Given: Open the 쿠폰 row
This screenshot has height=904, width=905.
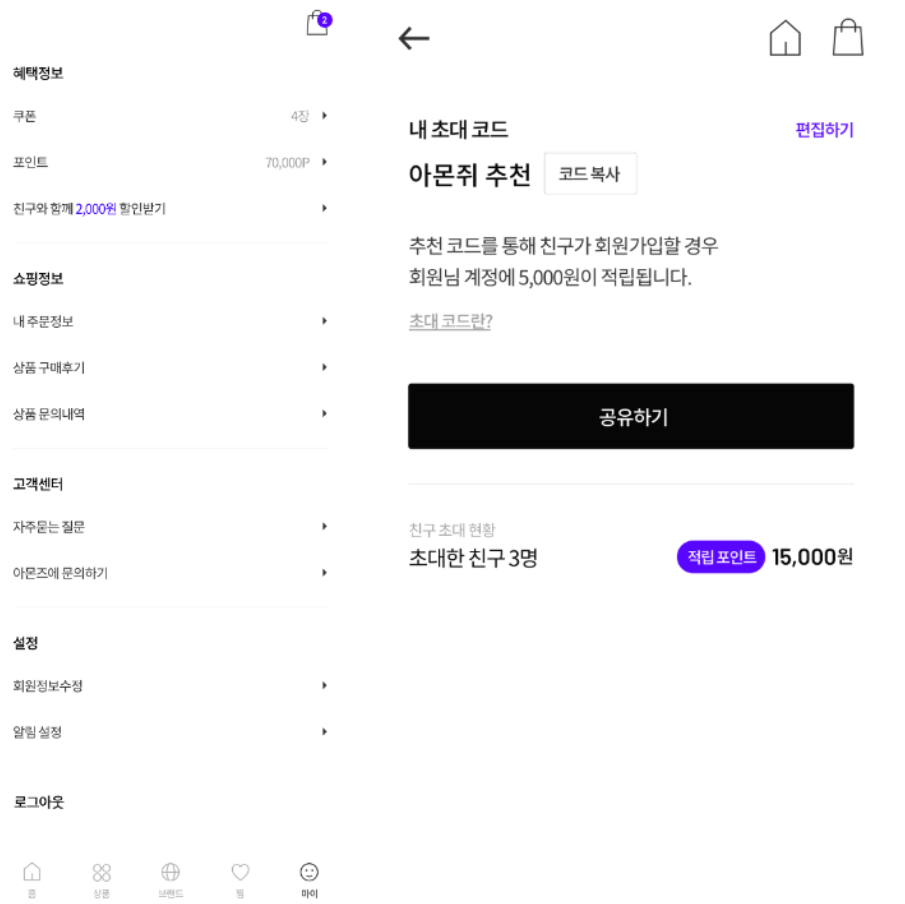Looking at the screenshot, I should click(170, 116).
